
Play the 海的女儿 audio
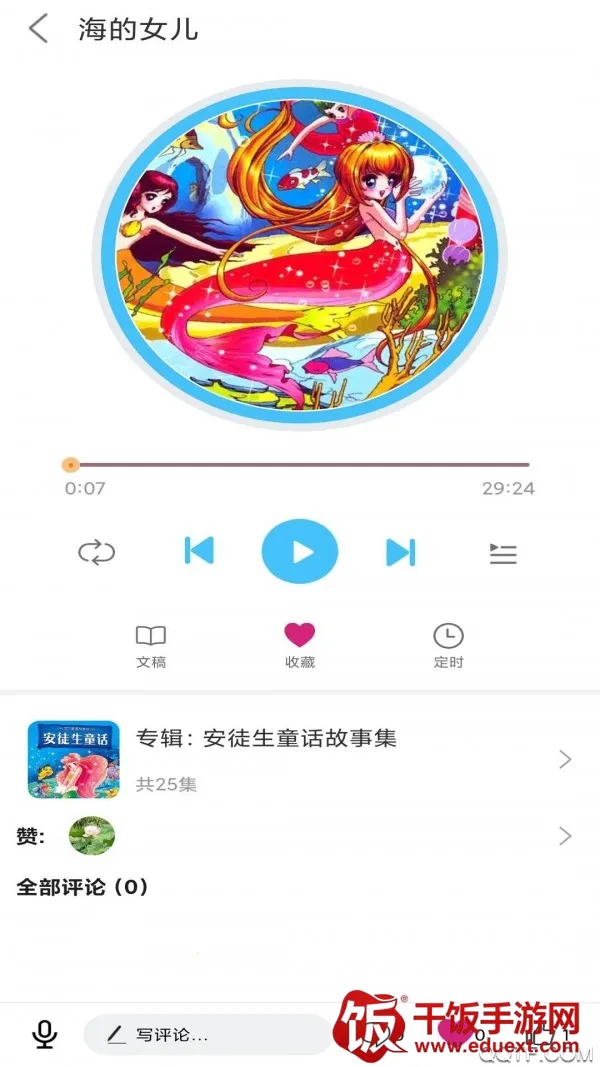pyautogui.click(x=300, y=552)
